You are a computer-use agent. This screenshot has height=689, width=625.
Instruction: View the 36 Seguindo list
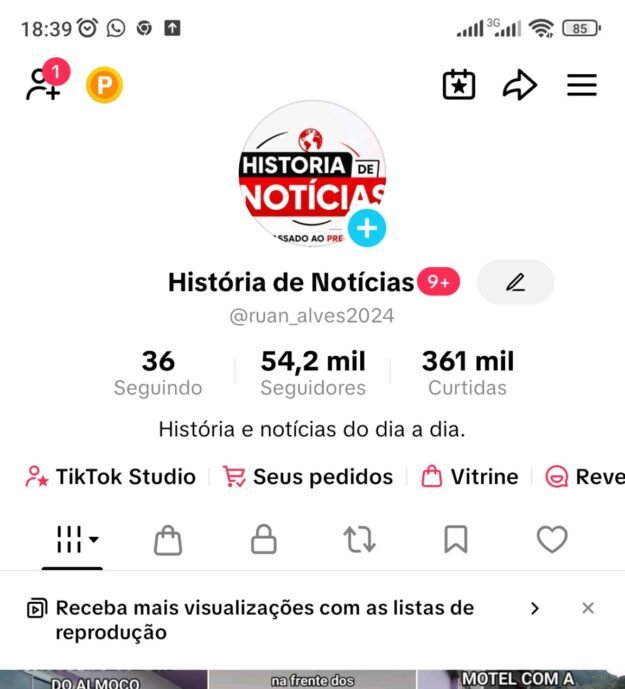click(158, 373)
